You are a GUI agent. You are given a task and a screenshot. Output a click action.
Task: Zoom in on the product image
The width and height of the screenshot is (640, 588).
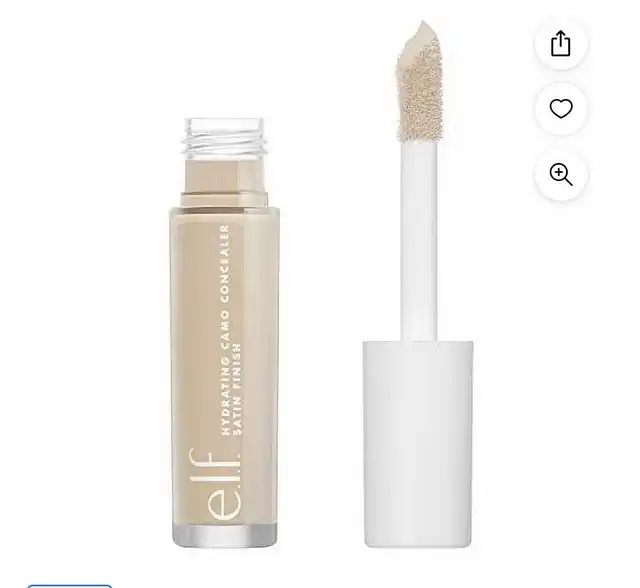coord(561,175)
